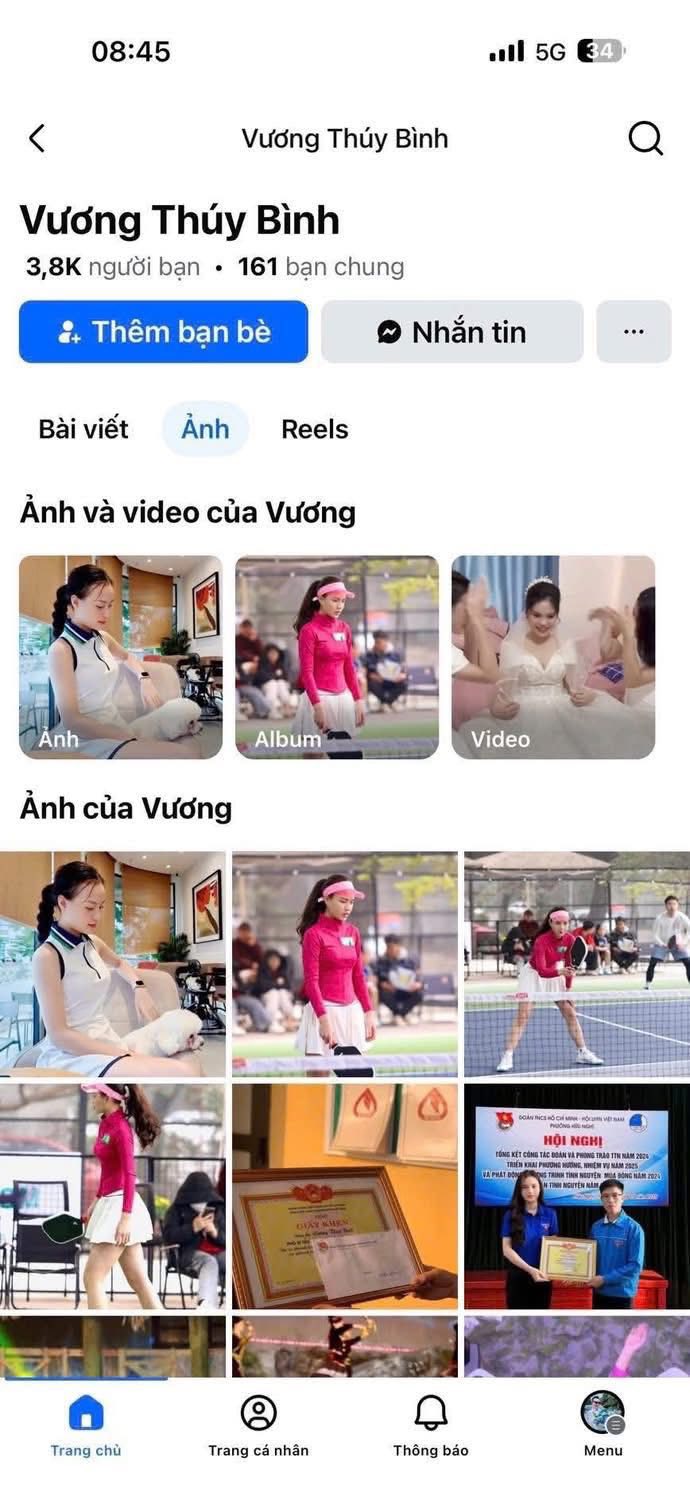Check notifications in Thông báo
The image size is (690, 1500).
tap(431, 1425)
